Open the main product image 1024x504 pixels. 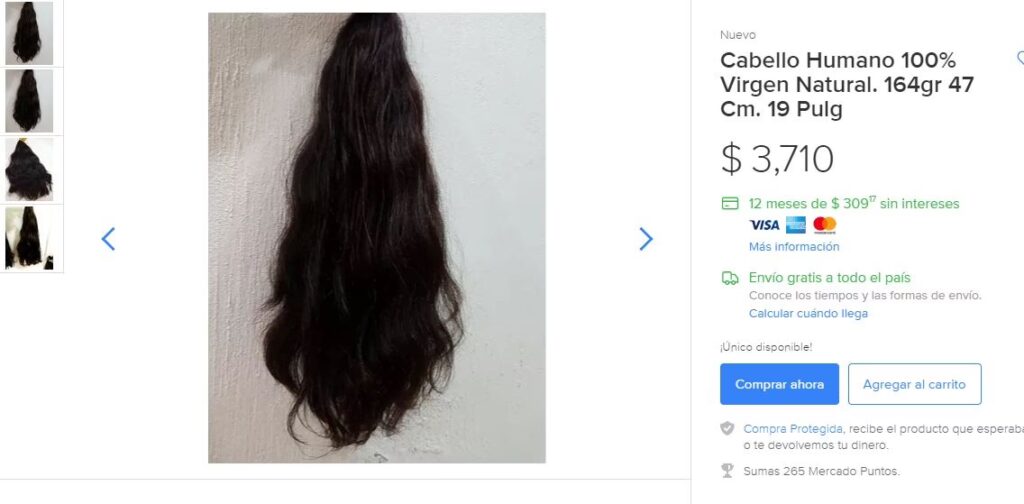377,238
